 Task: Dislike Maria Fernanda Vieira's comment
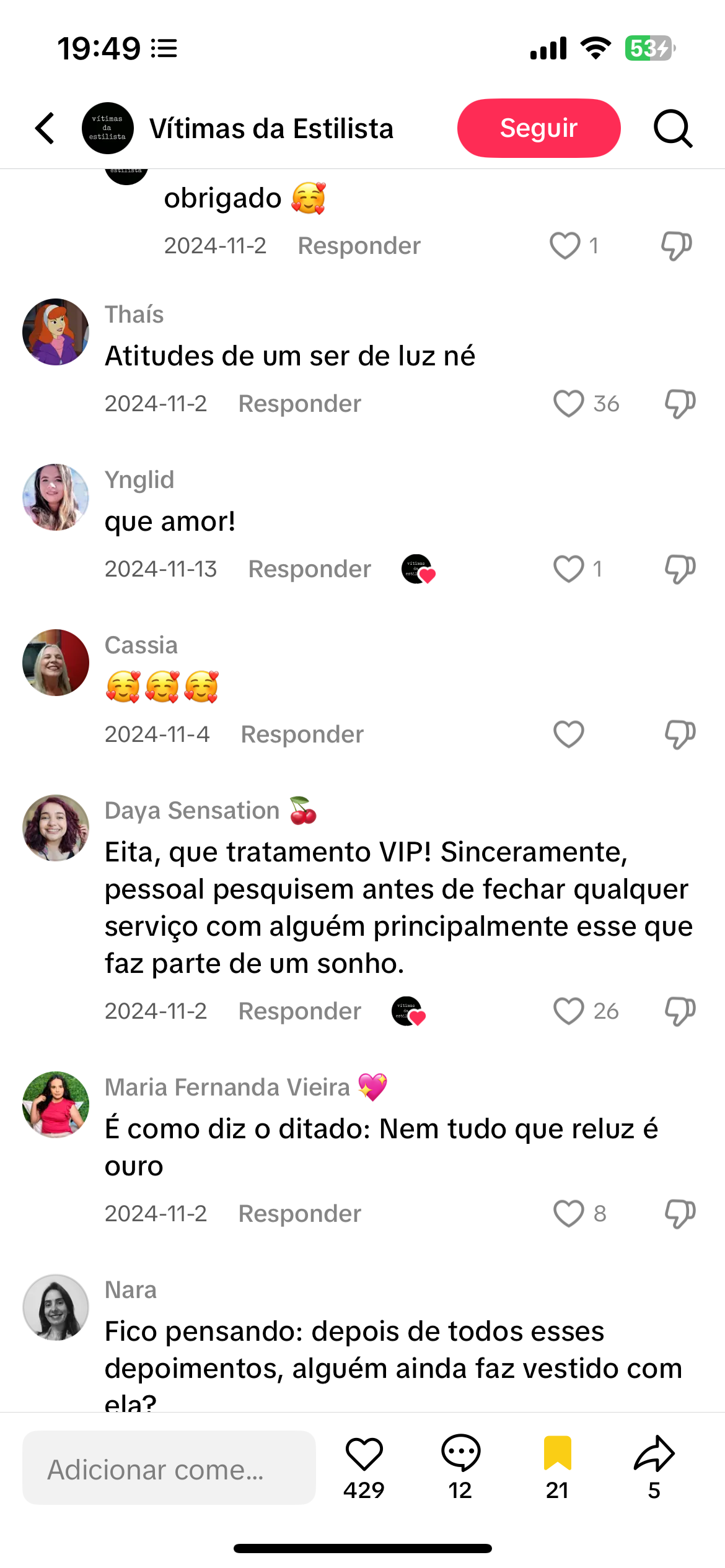coord(680,1214)
